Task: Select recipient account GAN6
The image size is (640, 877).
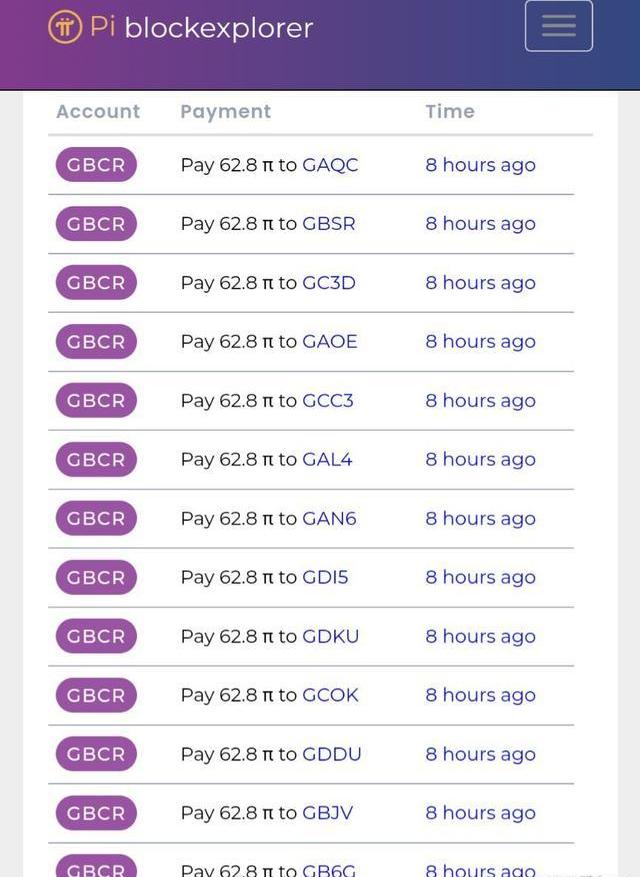Action: (329, 519)
